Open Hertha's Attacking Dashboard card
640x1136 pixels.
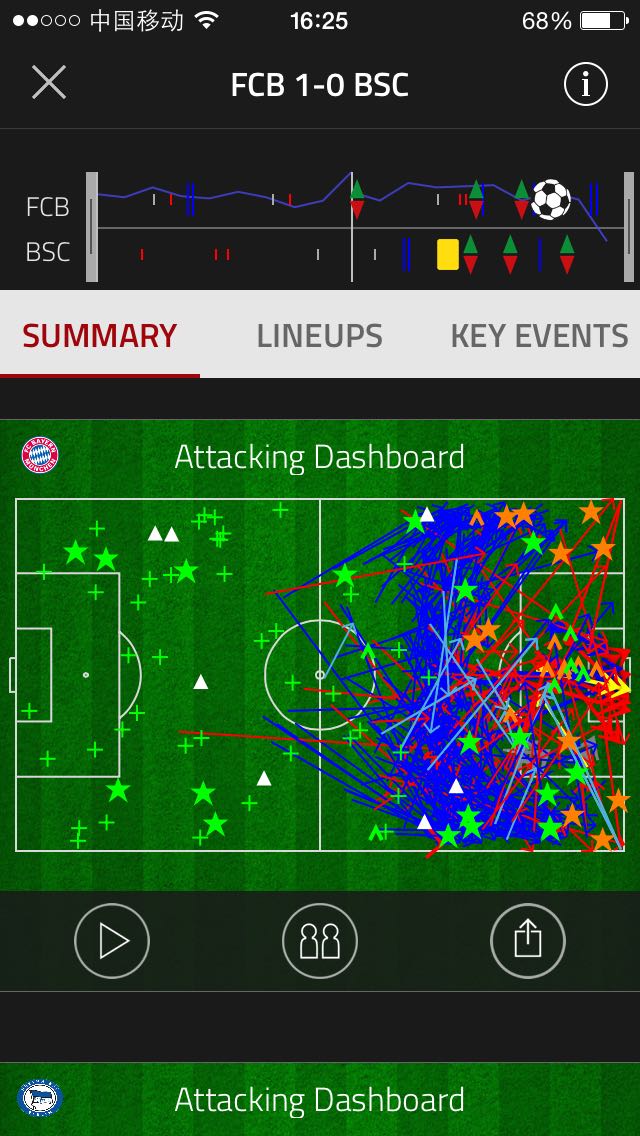pyautogui.click(x=320, y=1099)
